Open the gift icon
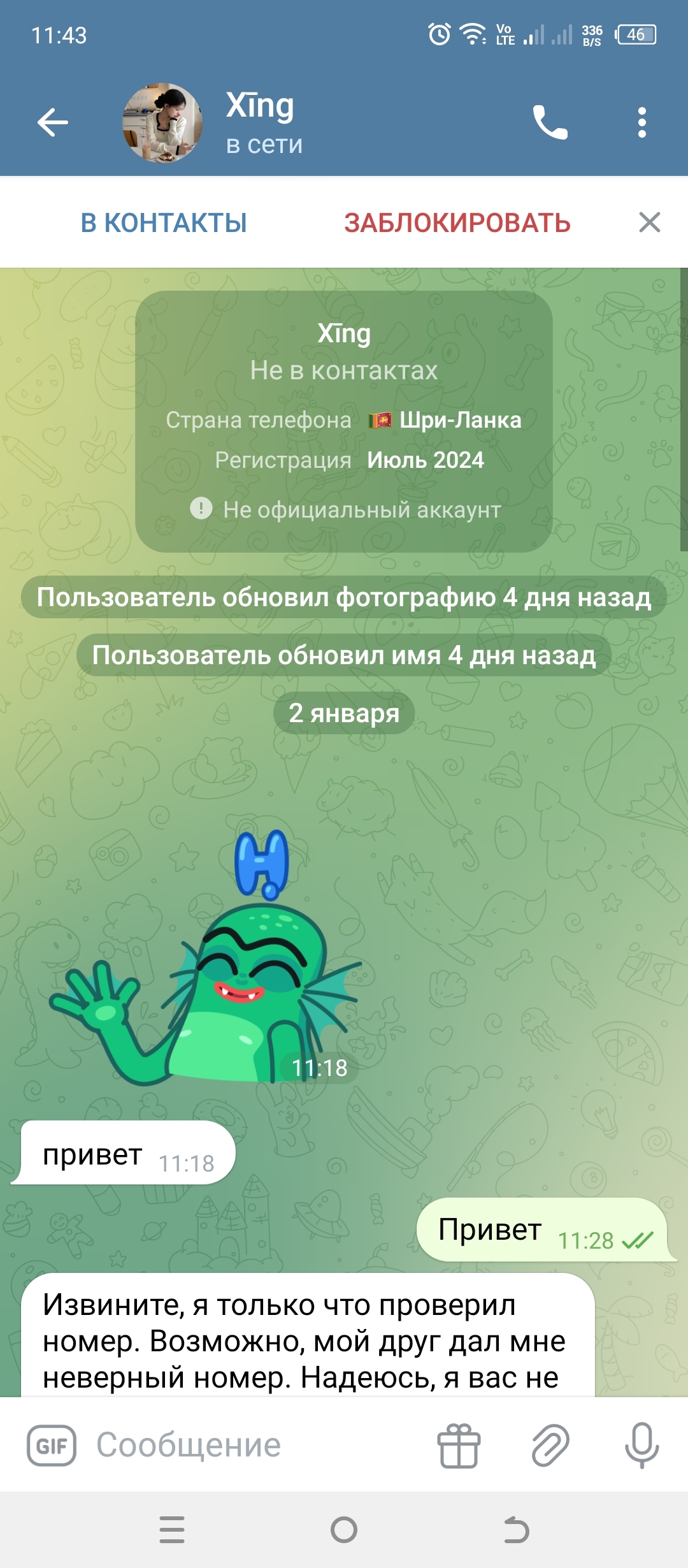Image resolution: width=688 pixels, height=1568 pixels. (459, 1446)
